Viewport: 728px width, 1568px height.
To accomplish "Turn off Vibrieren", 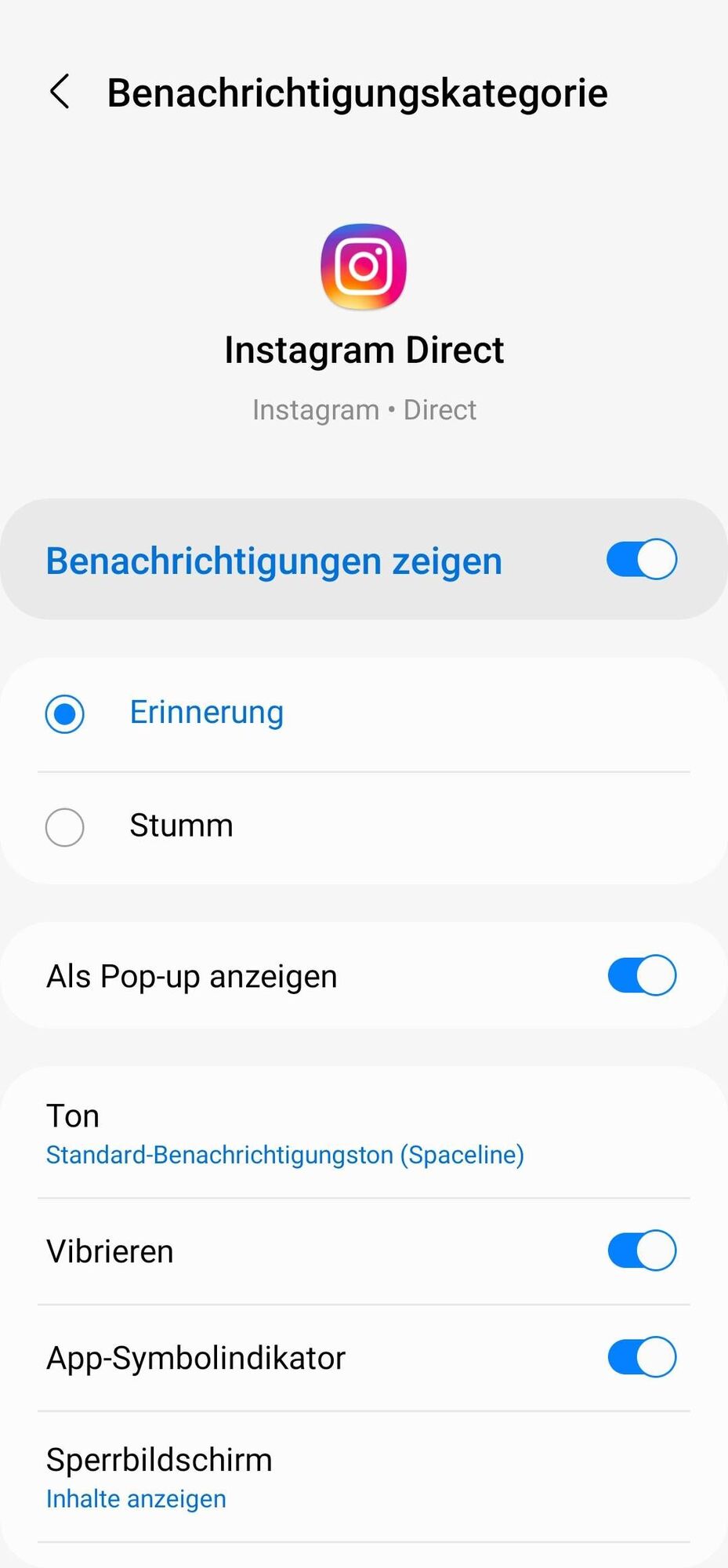I will (x=641, y=1250).
